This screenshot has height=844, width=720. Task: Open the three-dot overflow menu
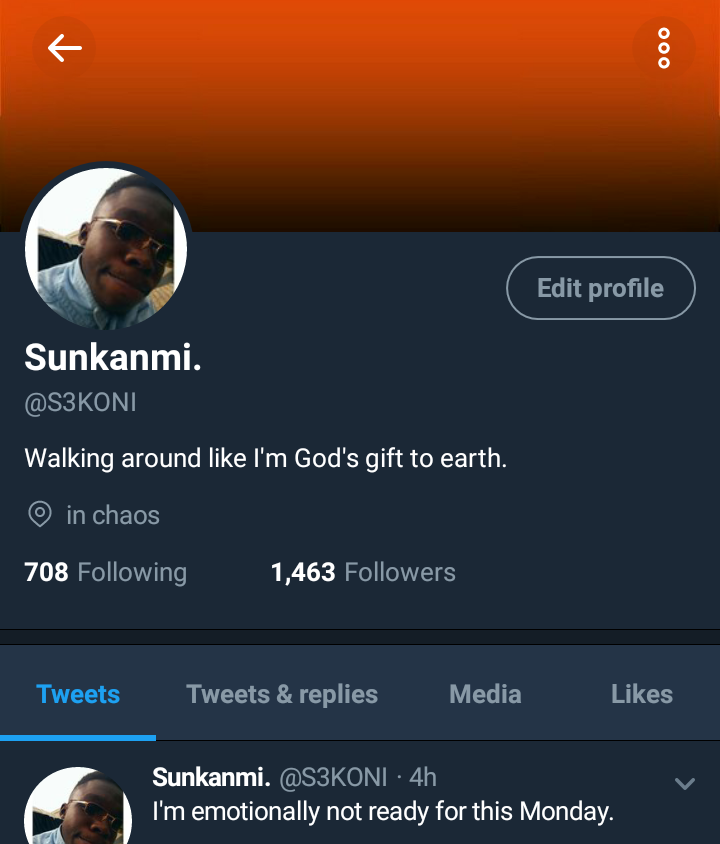click(x=663, y=48)
